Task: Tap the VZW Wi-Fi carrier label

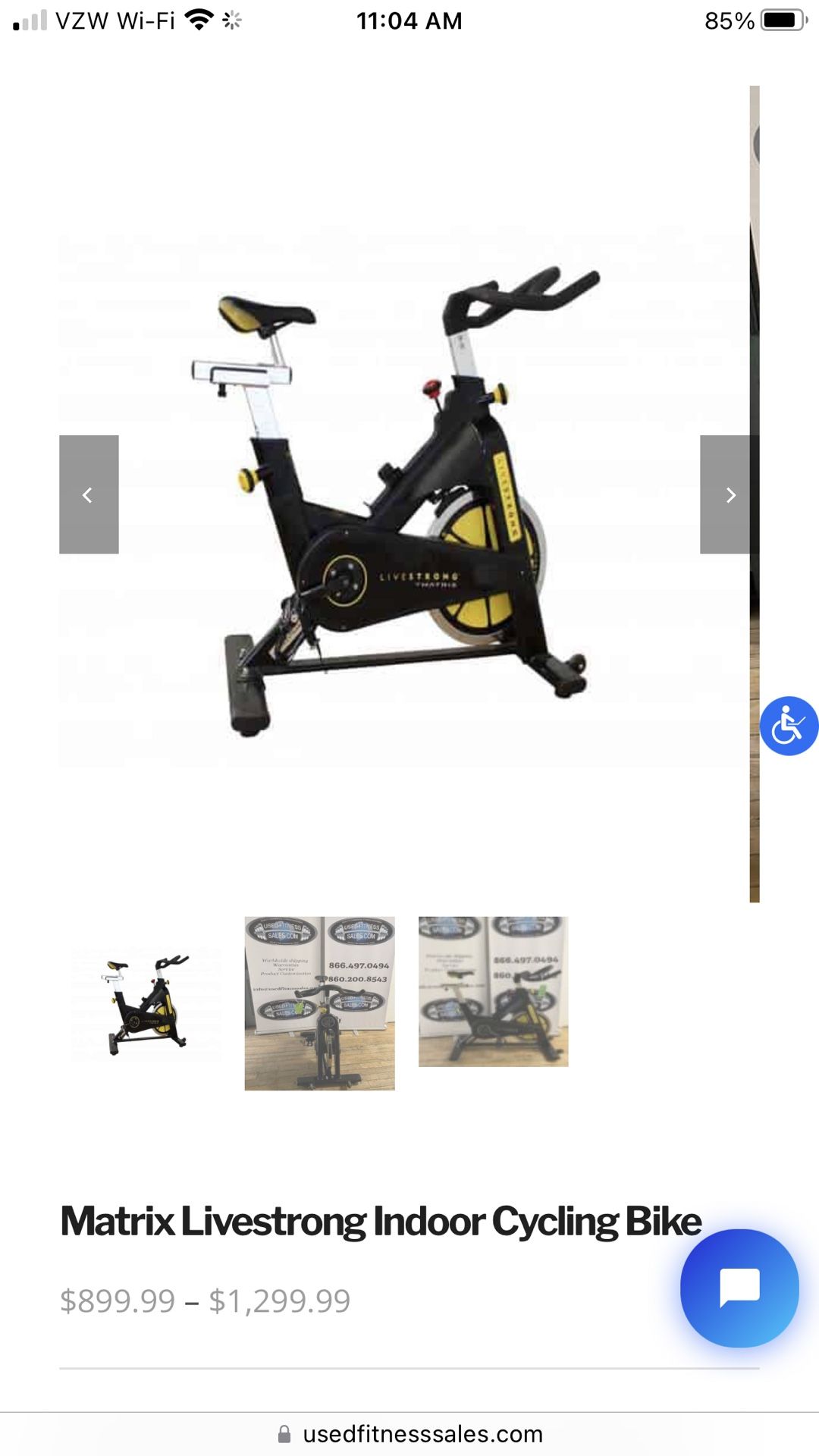Action: coord(118,20)
